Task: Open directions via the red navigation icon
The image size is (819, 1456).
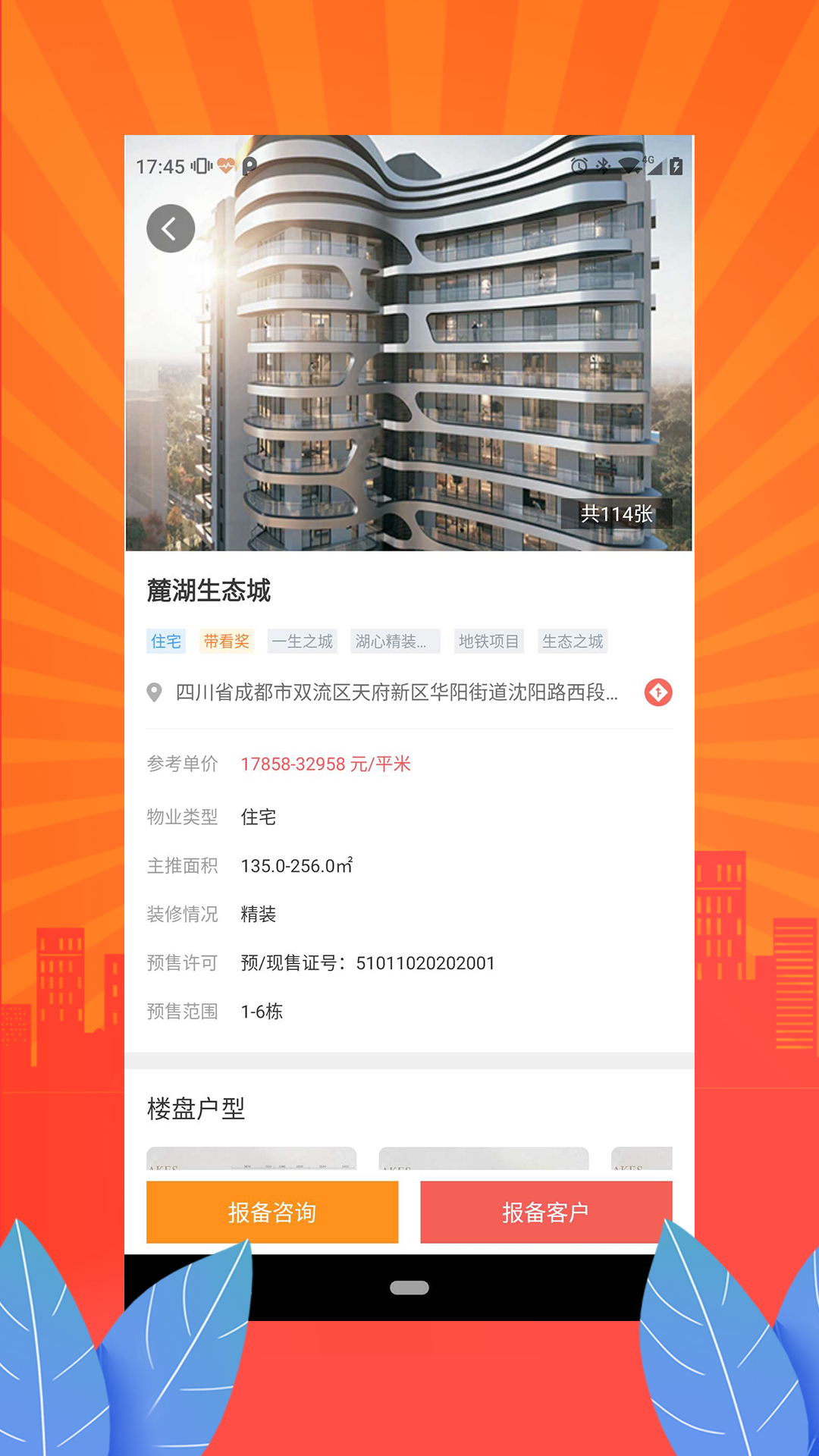Action: tap(658, 692)
